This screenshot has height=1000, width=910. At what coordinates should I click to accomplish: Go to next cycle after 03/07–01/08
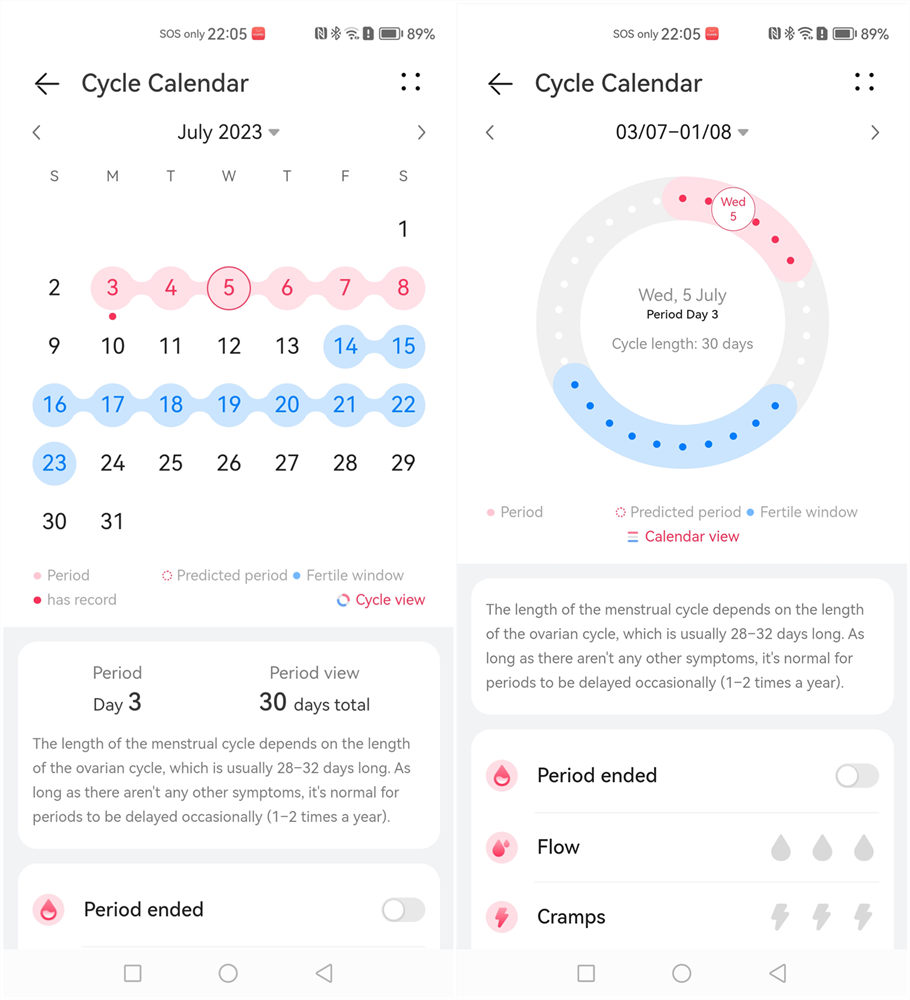click(874, 133)
